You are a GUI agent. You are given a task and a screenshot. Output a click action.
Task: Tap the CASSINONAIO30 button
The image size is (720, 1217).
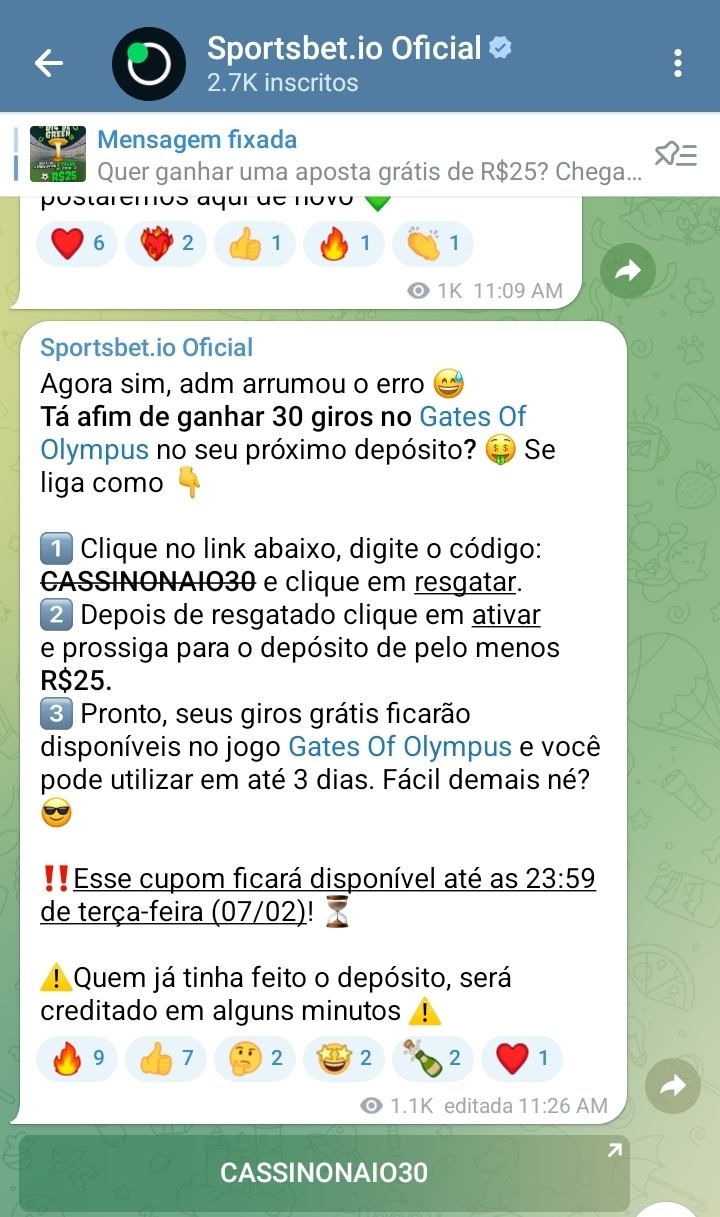(x=323, y=1172)
